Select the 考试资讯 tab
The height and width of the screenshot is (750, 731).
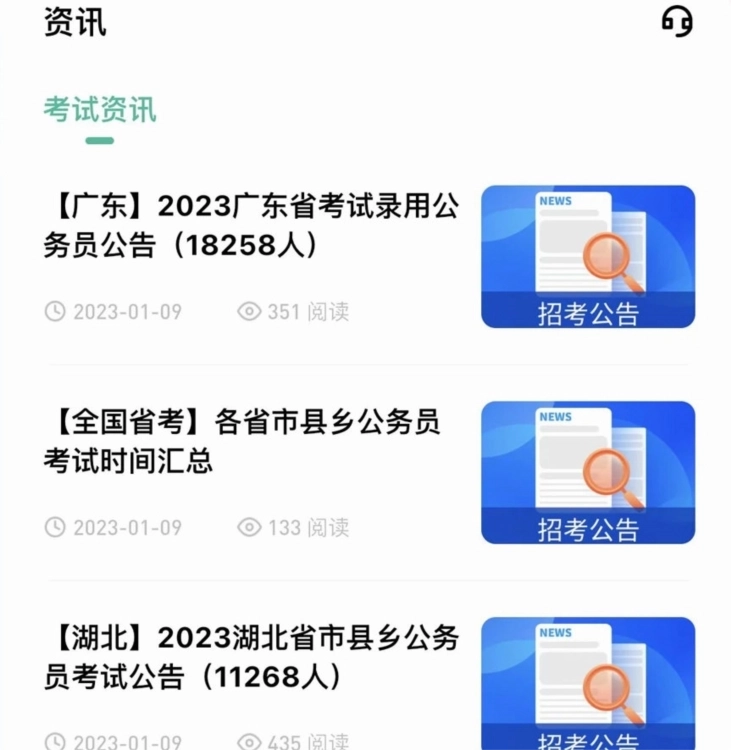tap(100, 109)
